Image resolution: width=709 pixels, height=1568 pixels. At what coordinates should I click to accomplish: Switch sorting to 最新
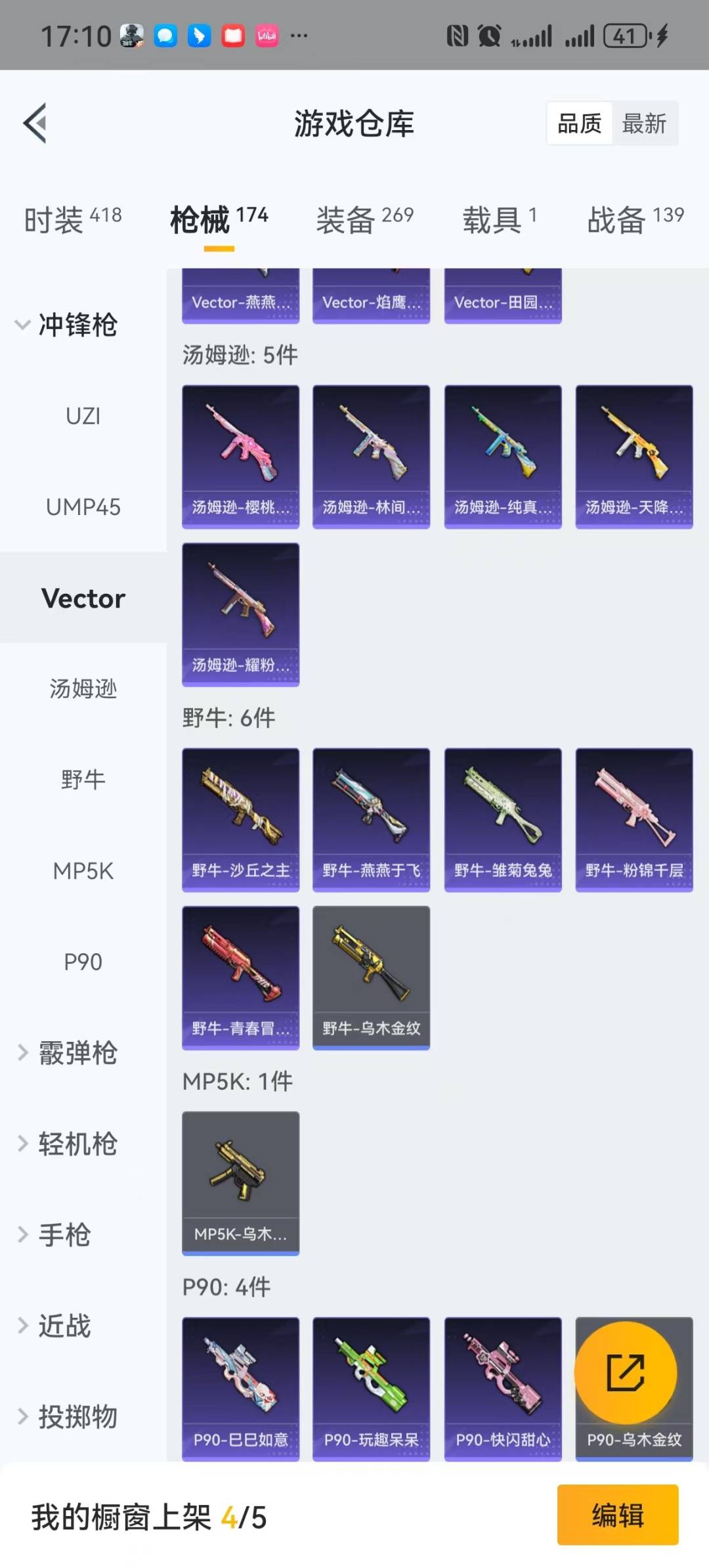coord(645,123)
